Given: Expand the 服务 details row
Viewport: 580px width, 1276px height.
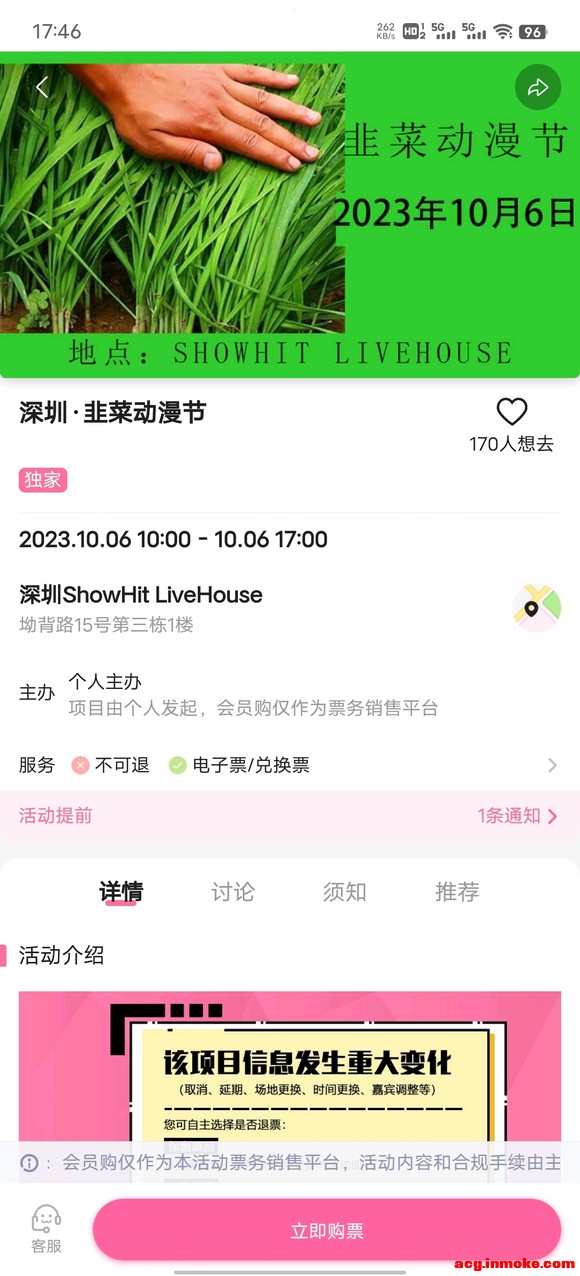Looking at the screenshot, I should pos(290,765).
